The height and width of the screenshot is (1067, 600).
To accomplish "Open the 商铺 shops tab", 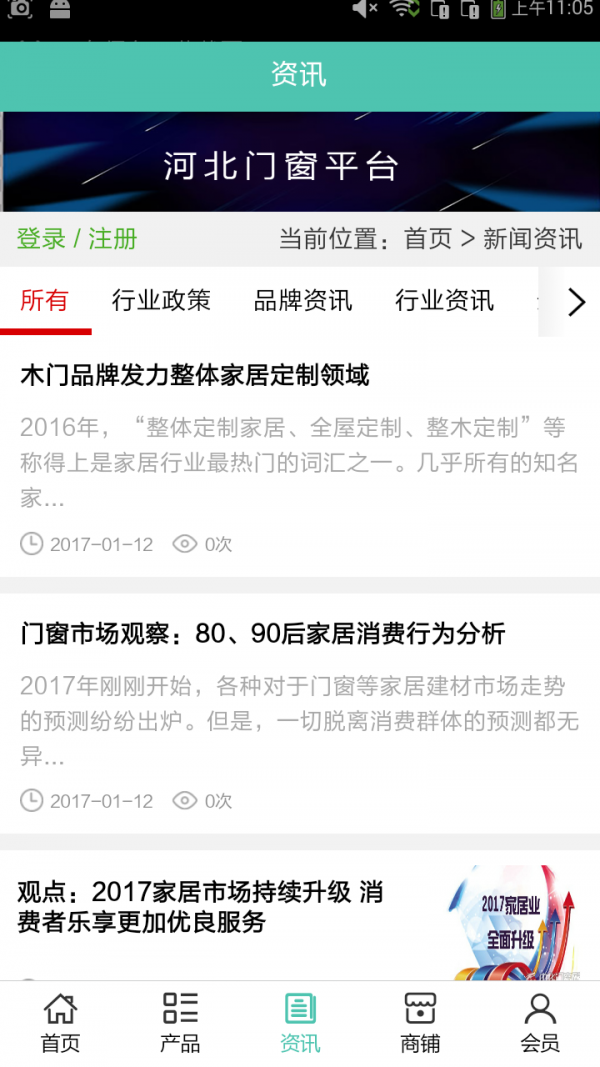I will (420, 1023).
